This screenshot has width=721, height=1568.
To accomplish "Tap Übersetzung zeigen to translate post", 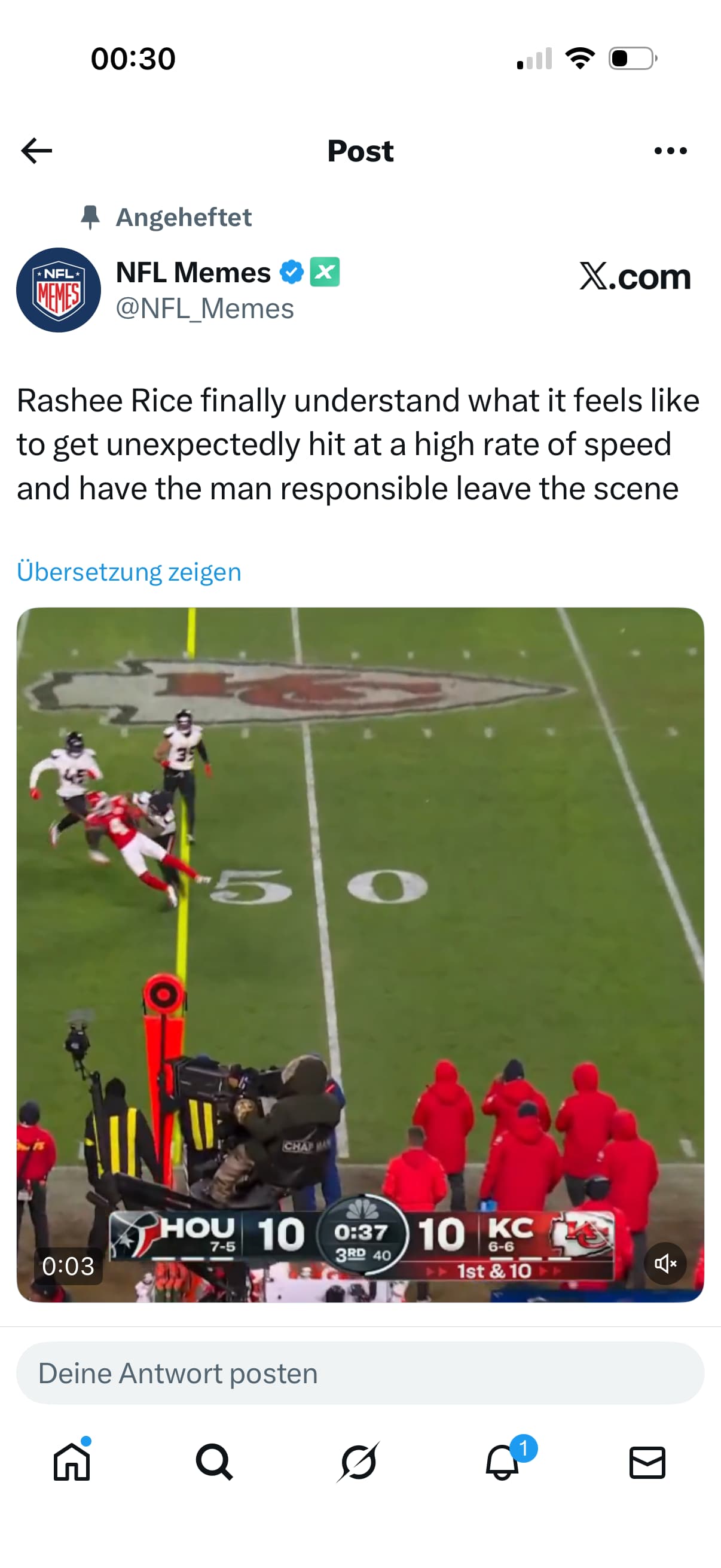I will point(129,572).
